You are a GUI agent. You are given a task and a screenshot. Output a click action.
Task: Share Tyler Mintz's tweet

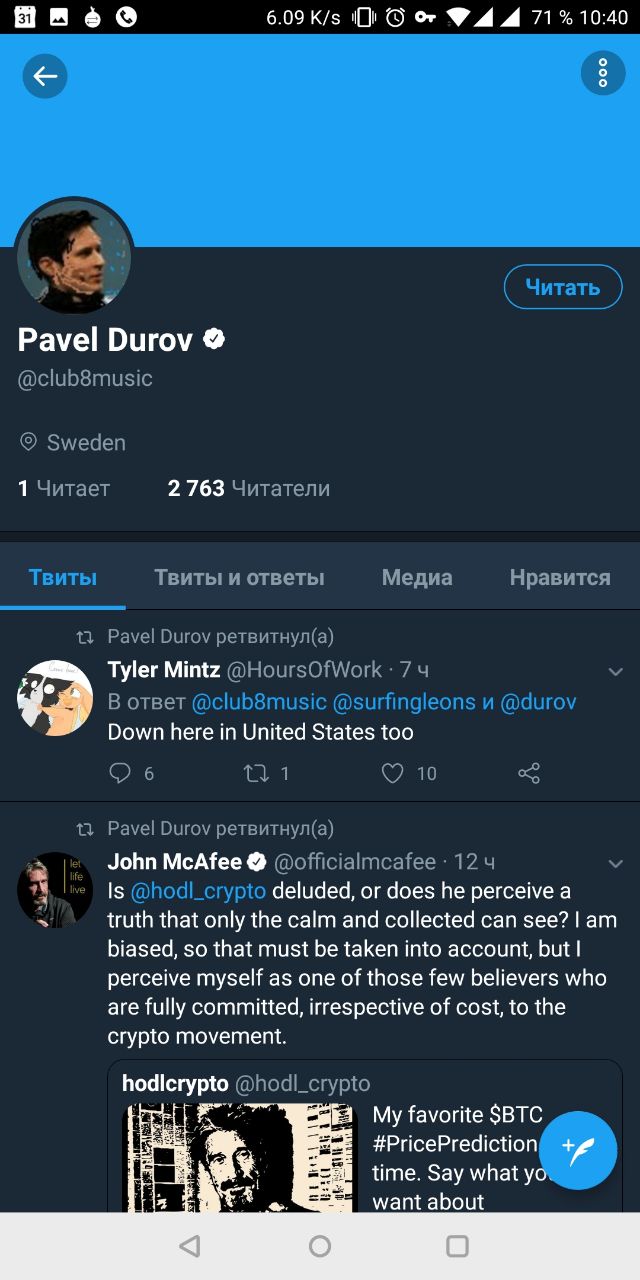[529, 773]
